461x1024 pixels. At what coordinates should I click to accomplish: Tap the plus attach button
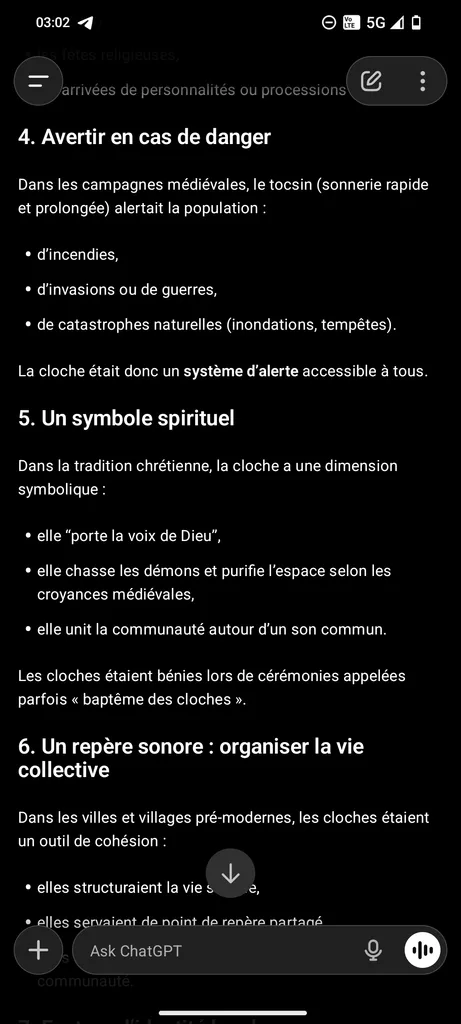(x=39, y=950)
